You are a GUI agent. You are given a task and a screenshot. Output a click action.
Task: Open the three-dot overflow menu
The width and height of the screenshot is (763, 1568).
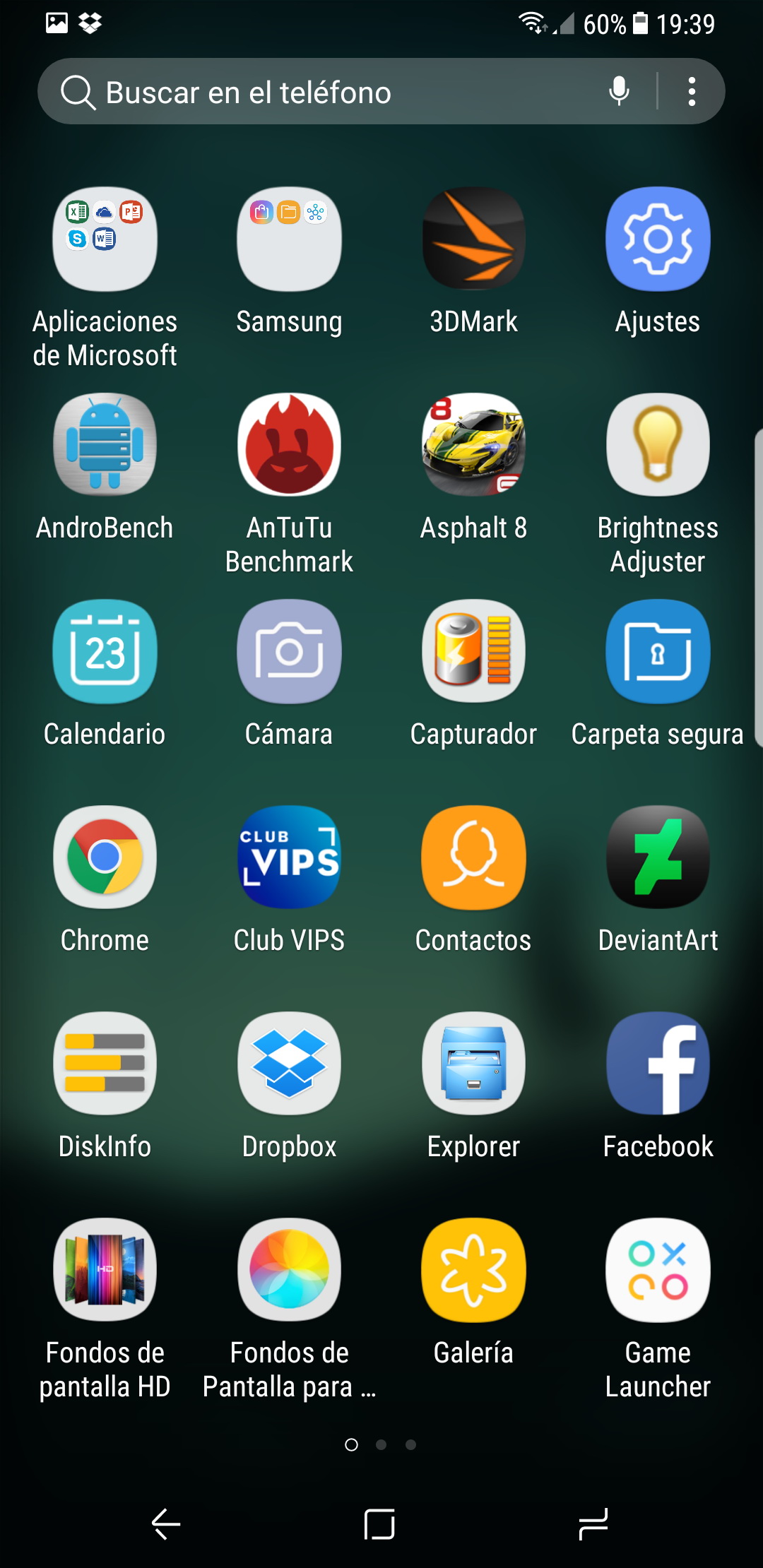(x=692, y=92)
